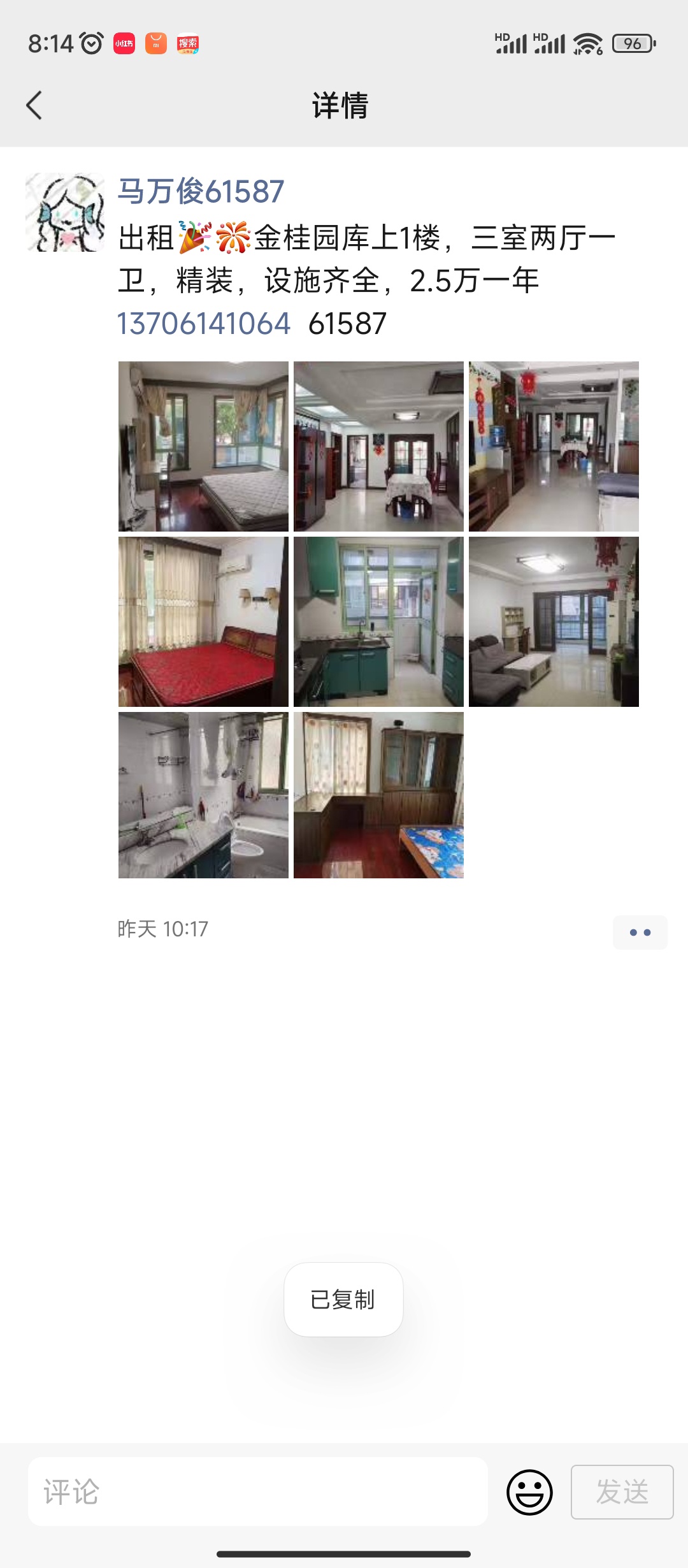688x1568 pixels.
Task: Open the green-cabinet kitchen photo
Action: click(378, 621)
